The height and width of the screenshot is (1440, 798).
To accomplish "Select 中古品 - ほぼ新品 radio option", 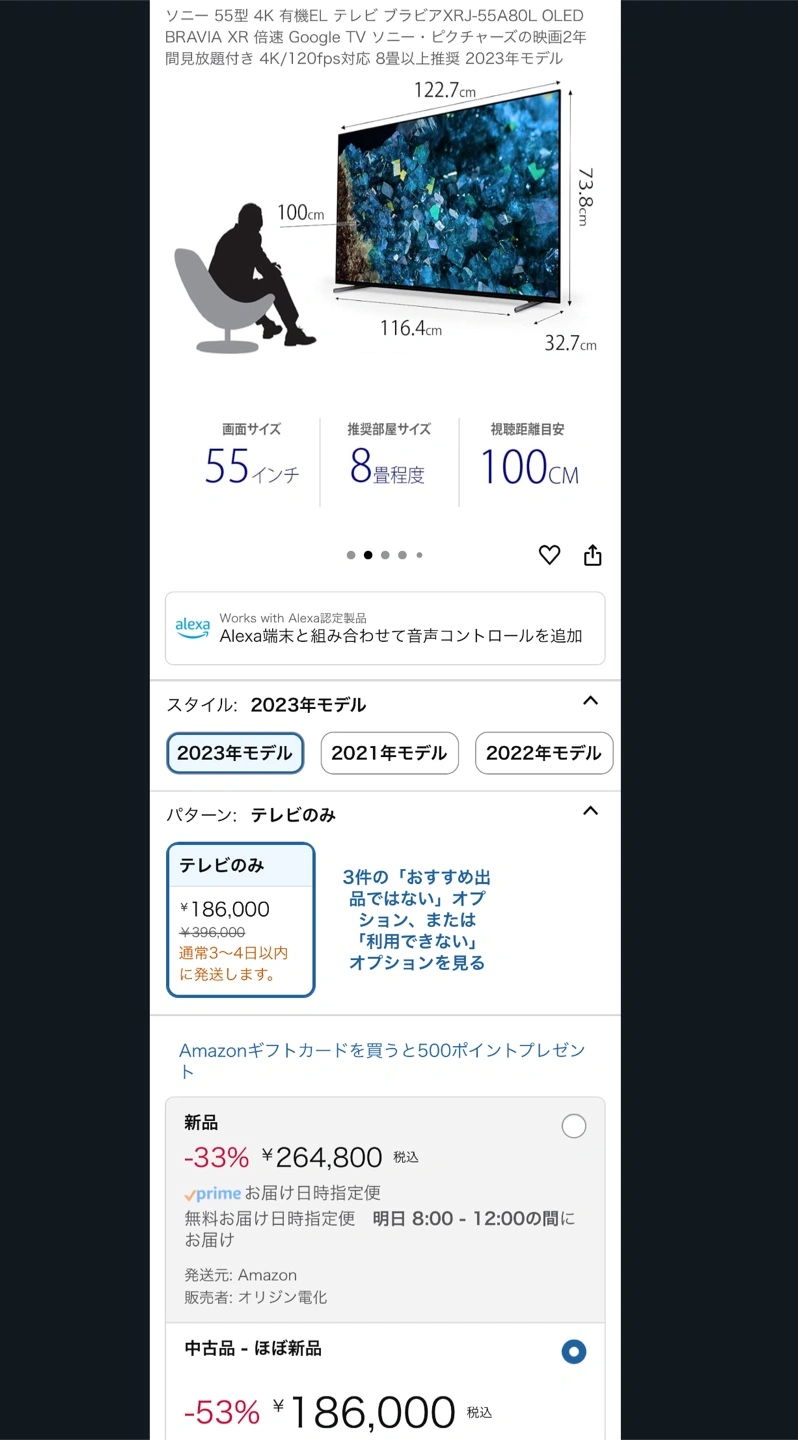I will pos(574,1352).
